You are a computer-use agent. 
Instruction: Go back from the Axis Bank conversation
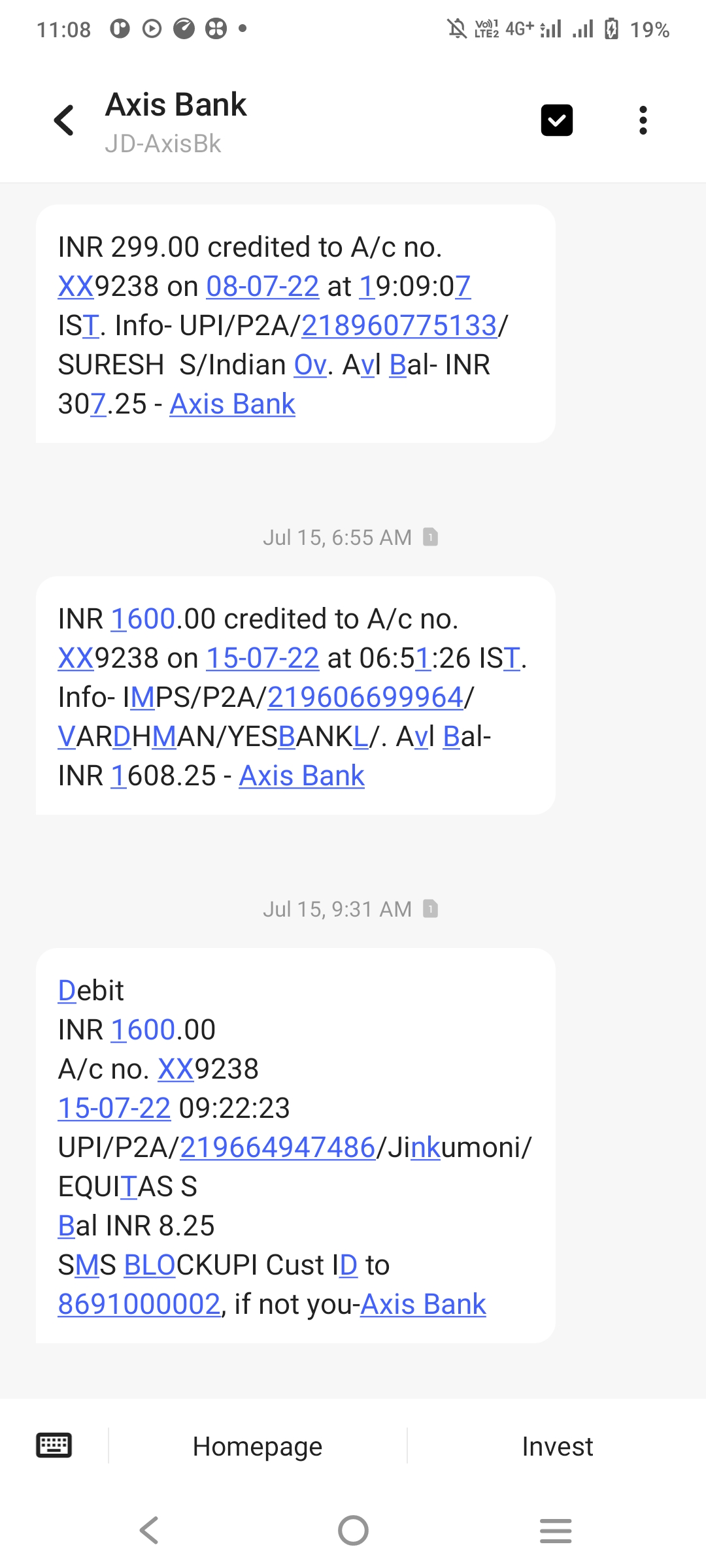[64, 121]
